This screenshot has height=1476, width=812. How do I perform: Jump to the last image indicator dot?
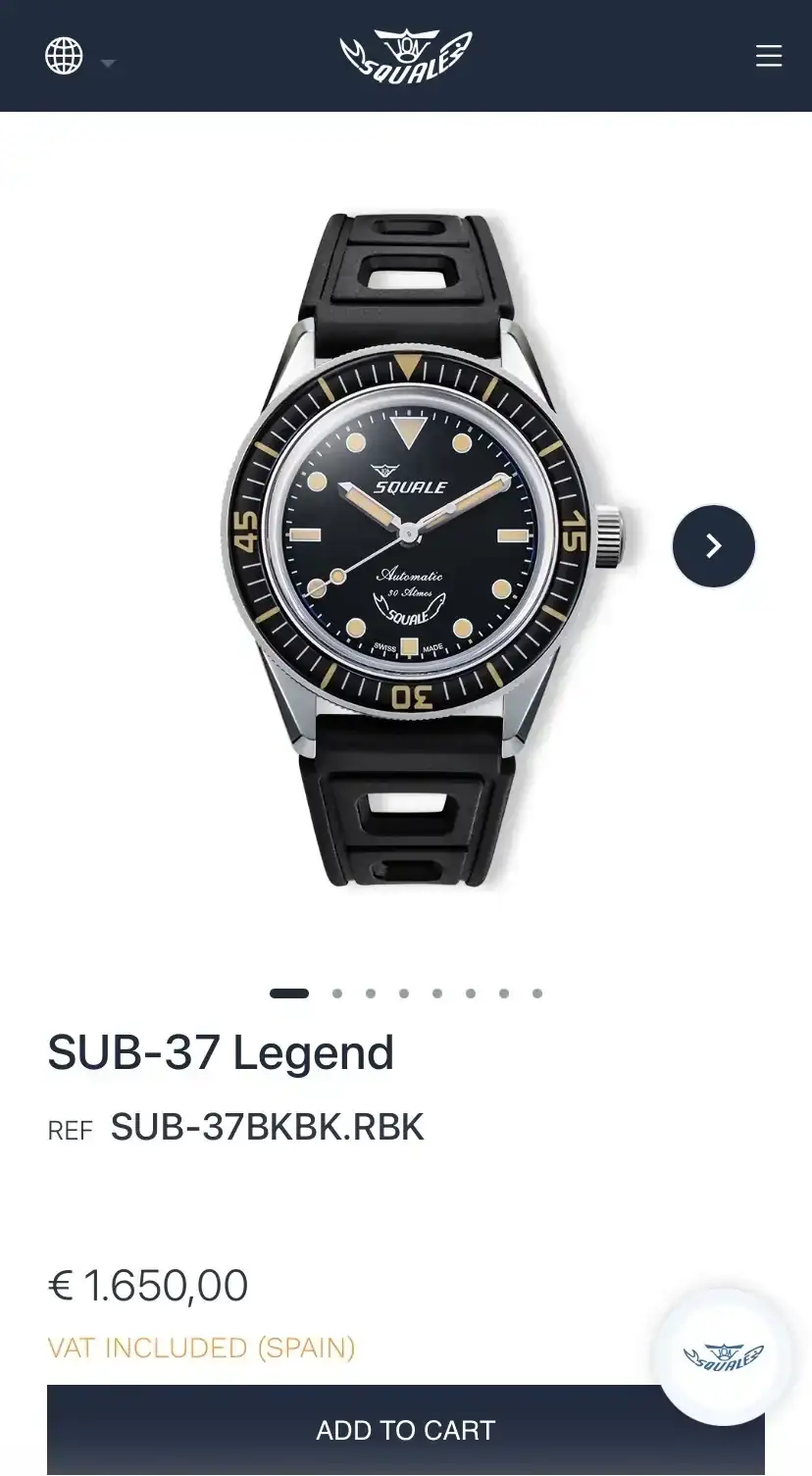[537, 993]
